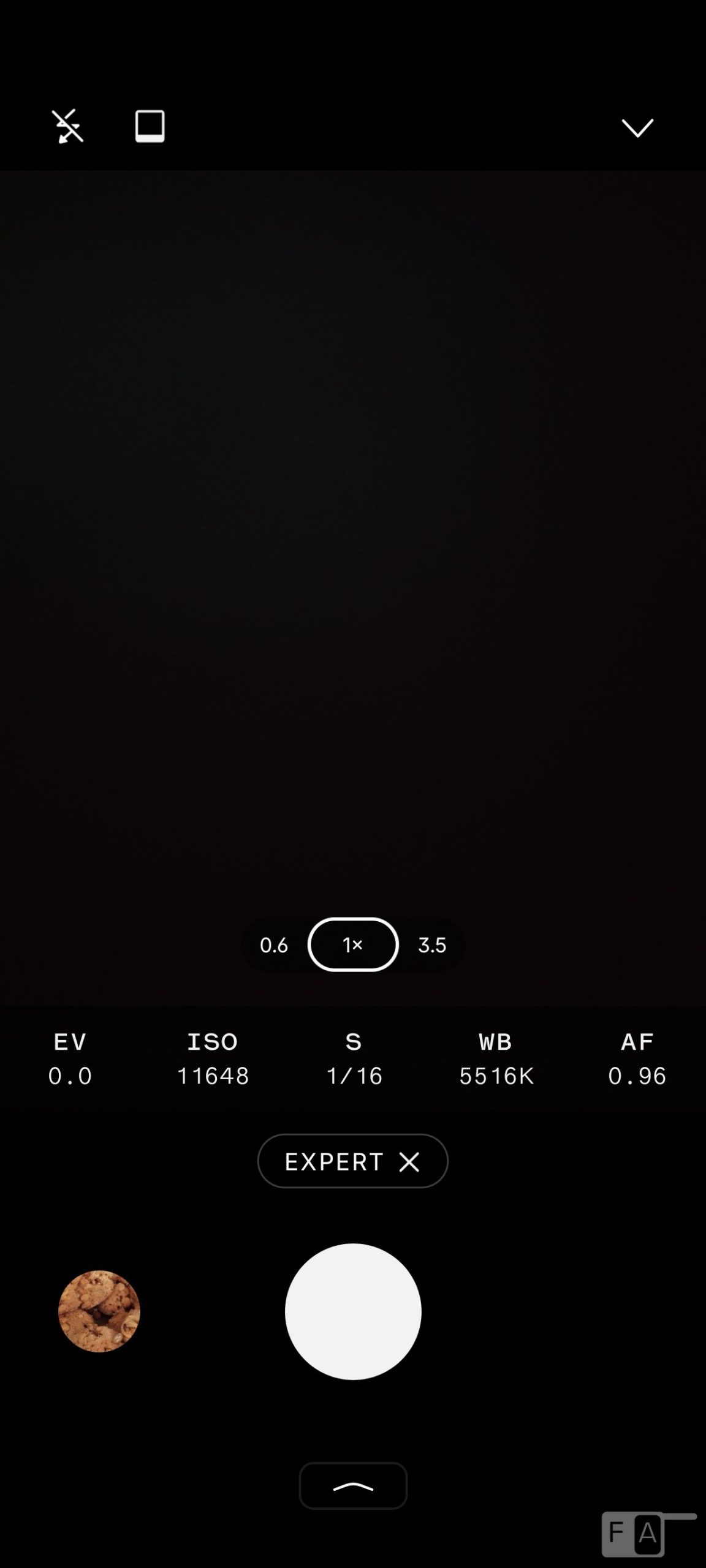
Task: Open the ISO 11648 setting
Action: pyautogui.click(x=212, y=1058)
